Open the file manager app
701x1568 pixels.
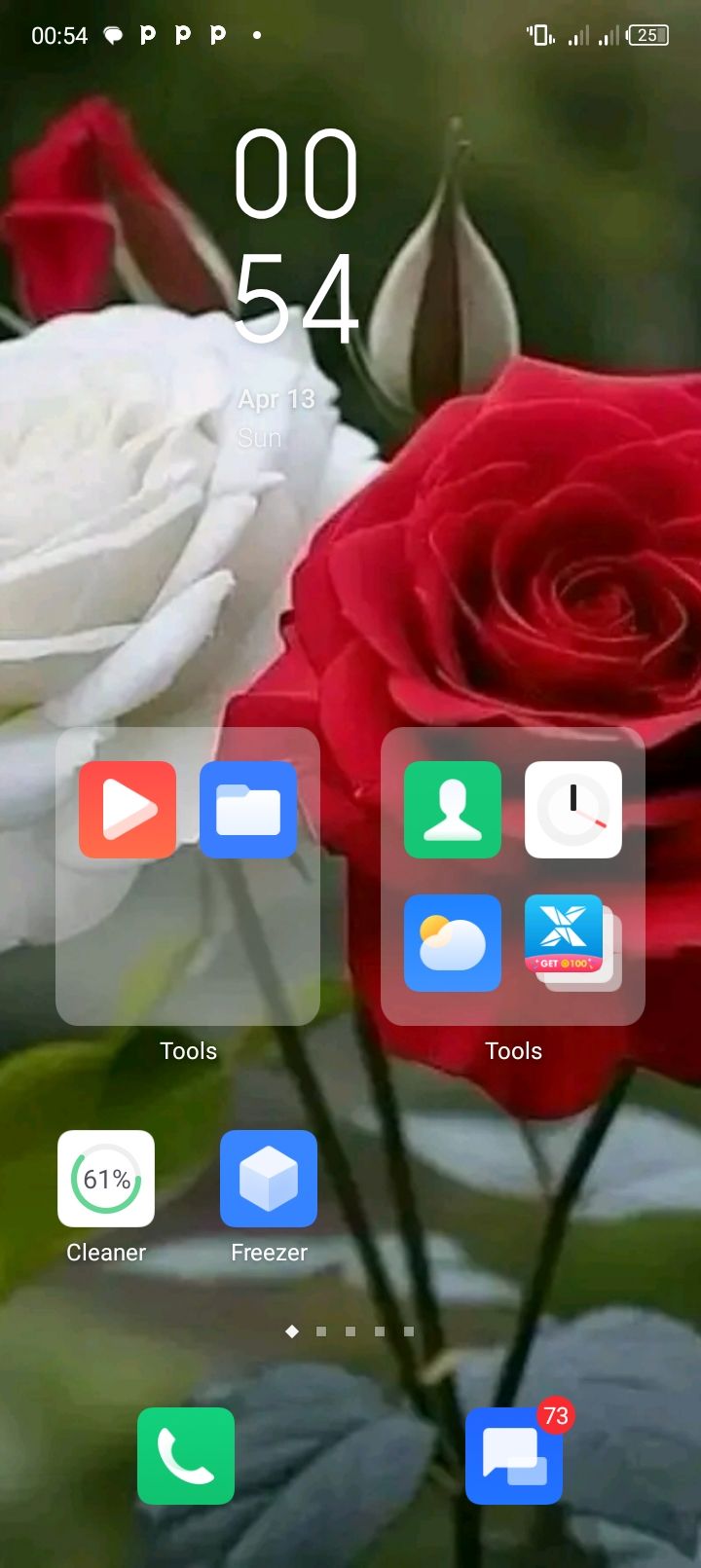pos(248,810)
